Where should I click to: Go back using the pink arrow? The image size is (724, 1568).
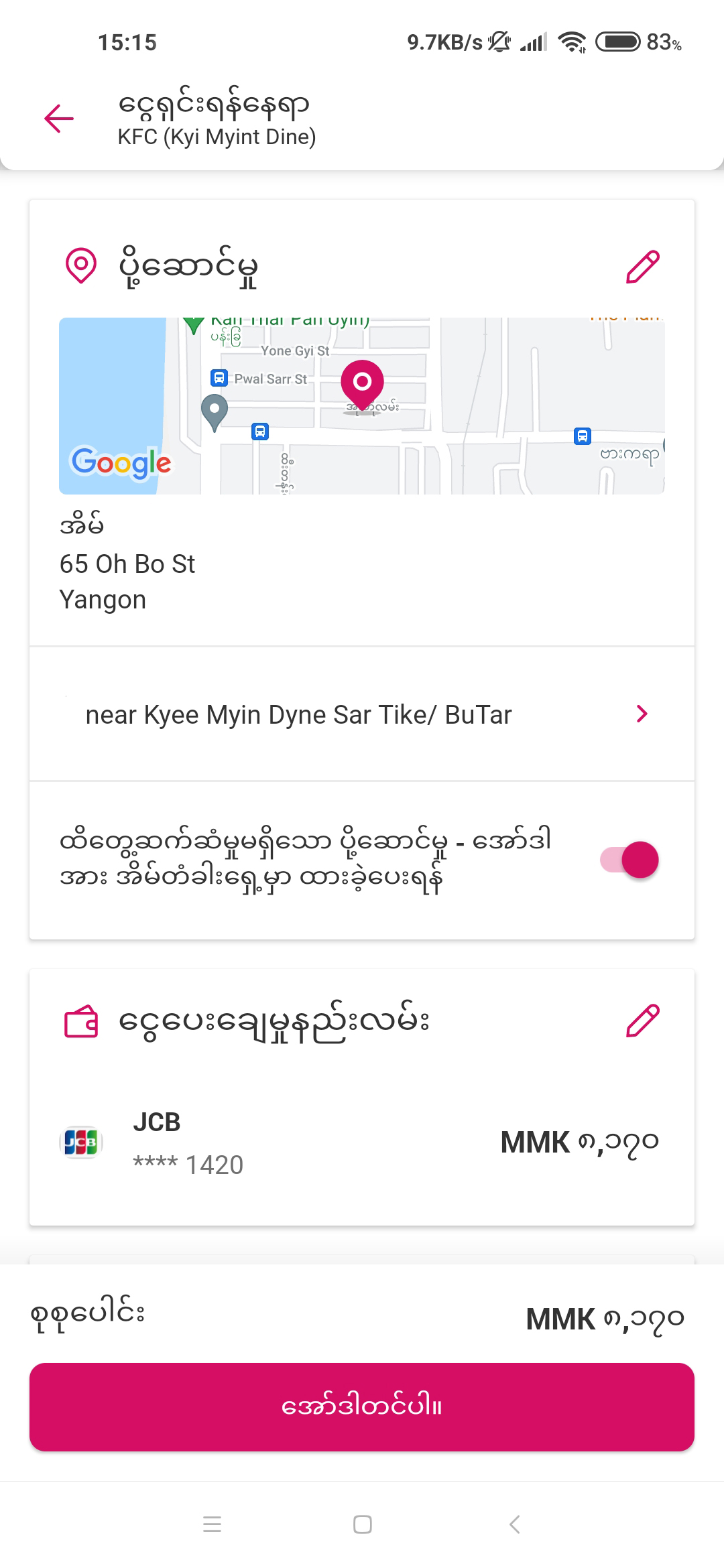[59, 119]
